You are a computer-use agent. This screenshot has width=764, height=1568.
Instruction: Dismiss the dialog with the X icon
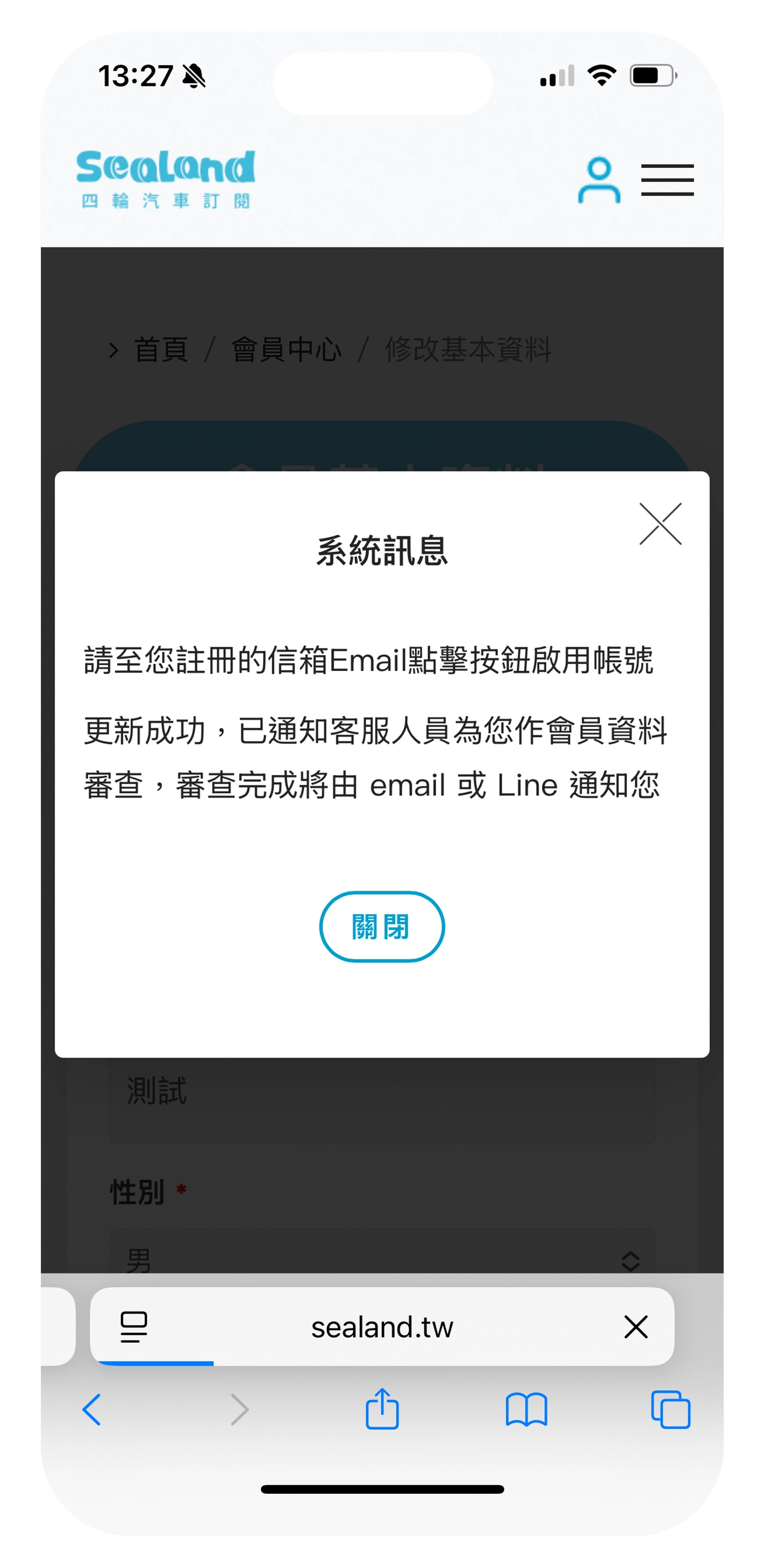point(660,524)
